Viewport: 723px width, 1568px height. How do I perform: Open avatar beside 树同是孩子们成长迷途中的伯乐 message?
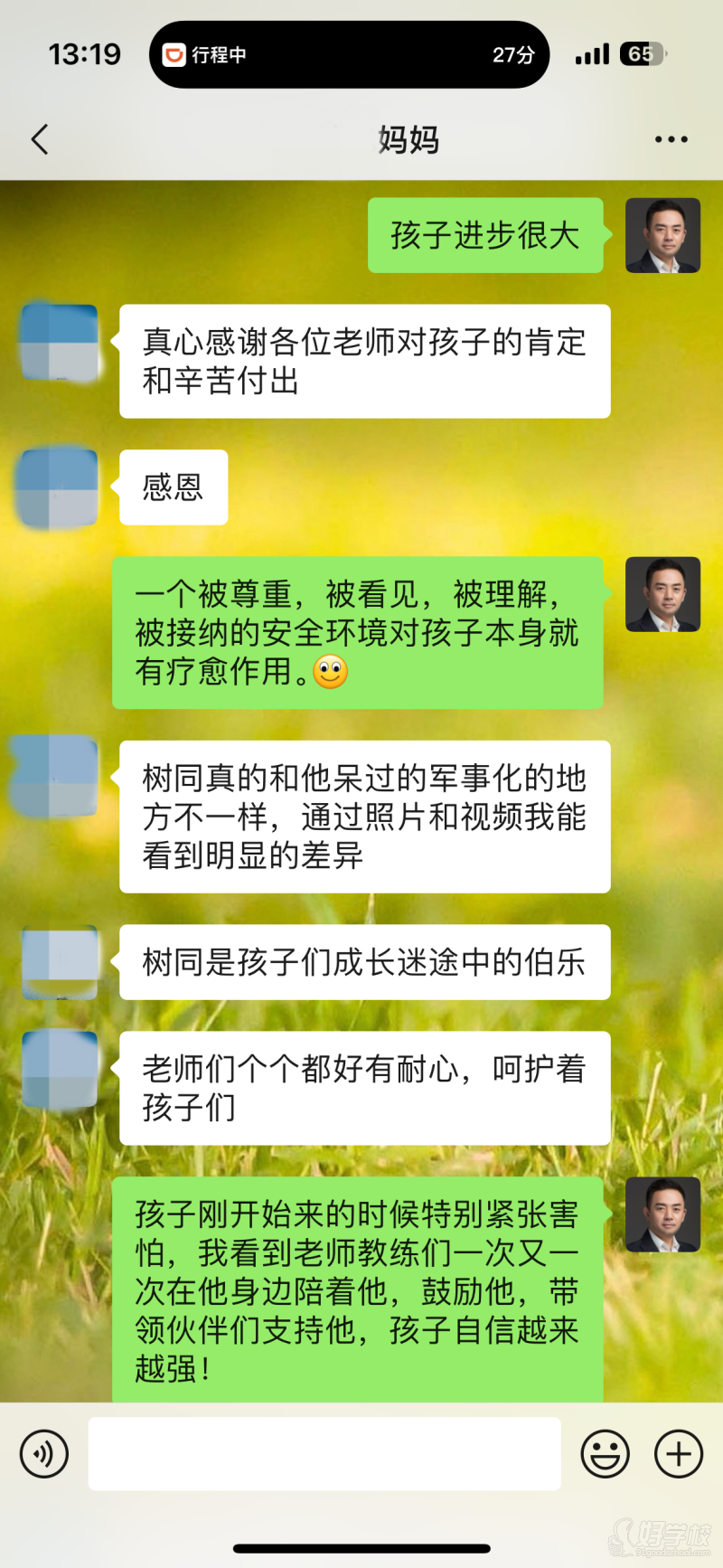pyautogui.click(x=59, y=962)
